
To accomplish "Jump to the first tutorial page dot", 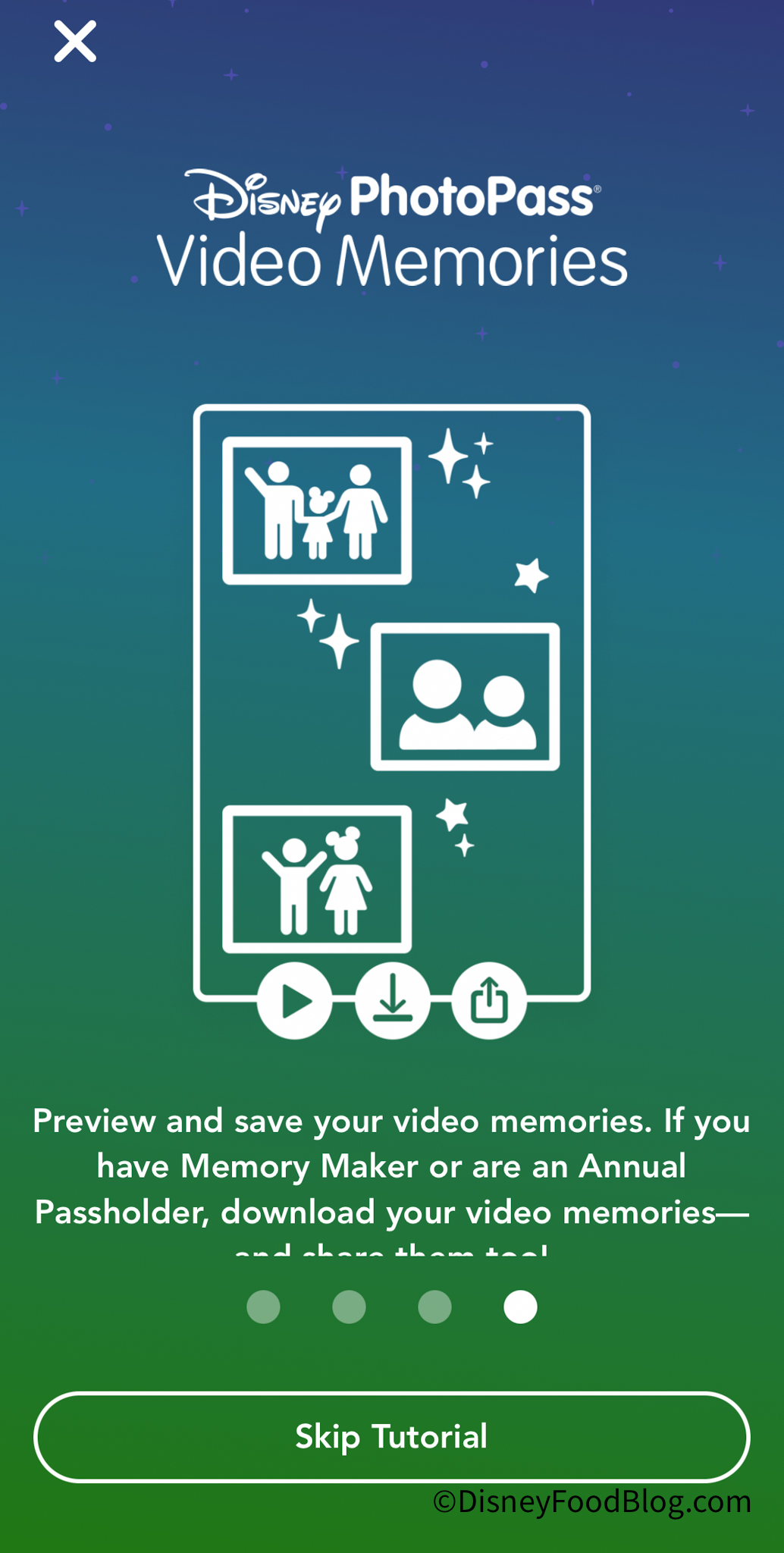I will pyautogui.click(x=263, y=1307).
